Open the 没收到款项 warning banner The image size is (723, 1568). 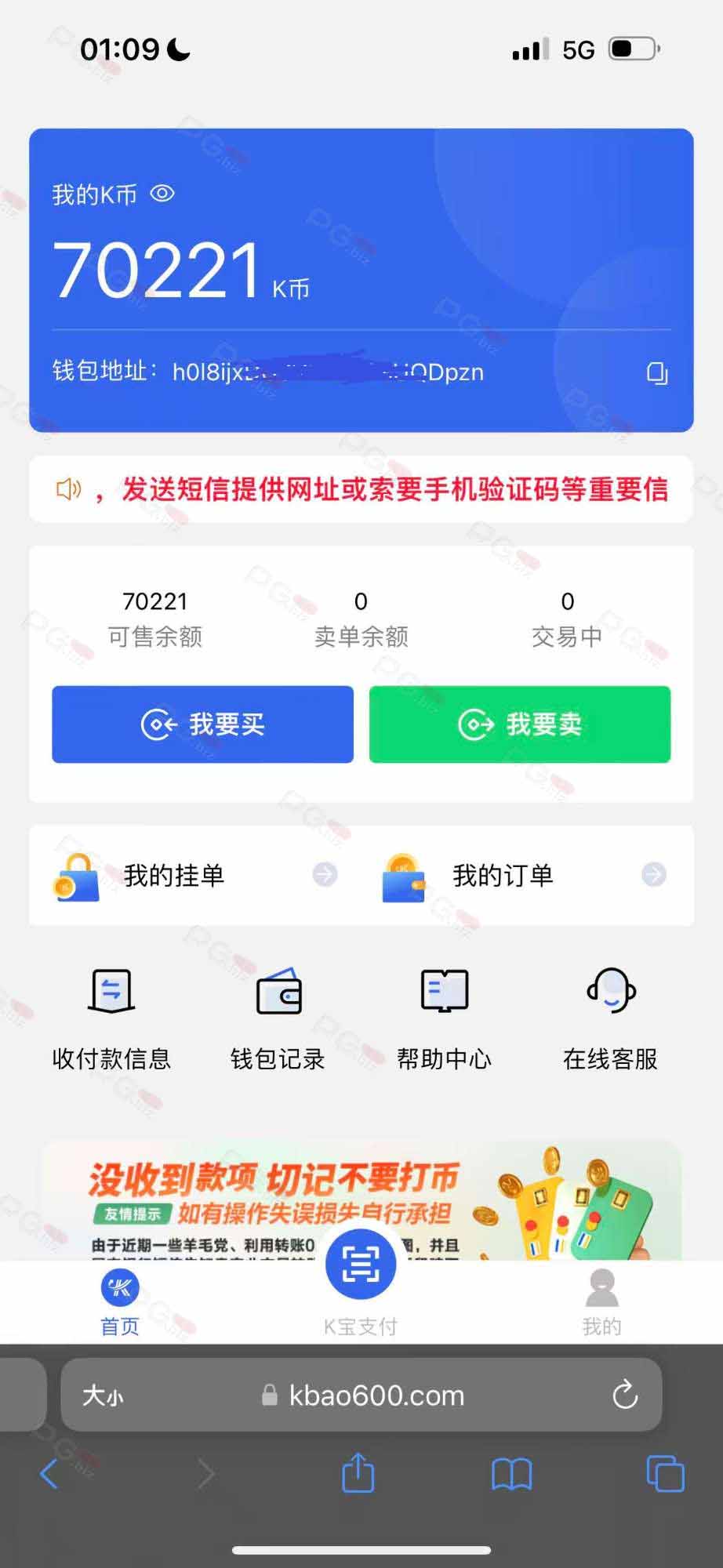361,1201
